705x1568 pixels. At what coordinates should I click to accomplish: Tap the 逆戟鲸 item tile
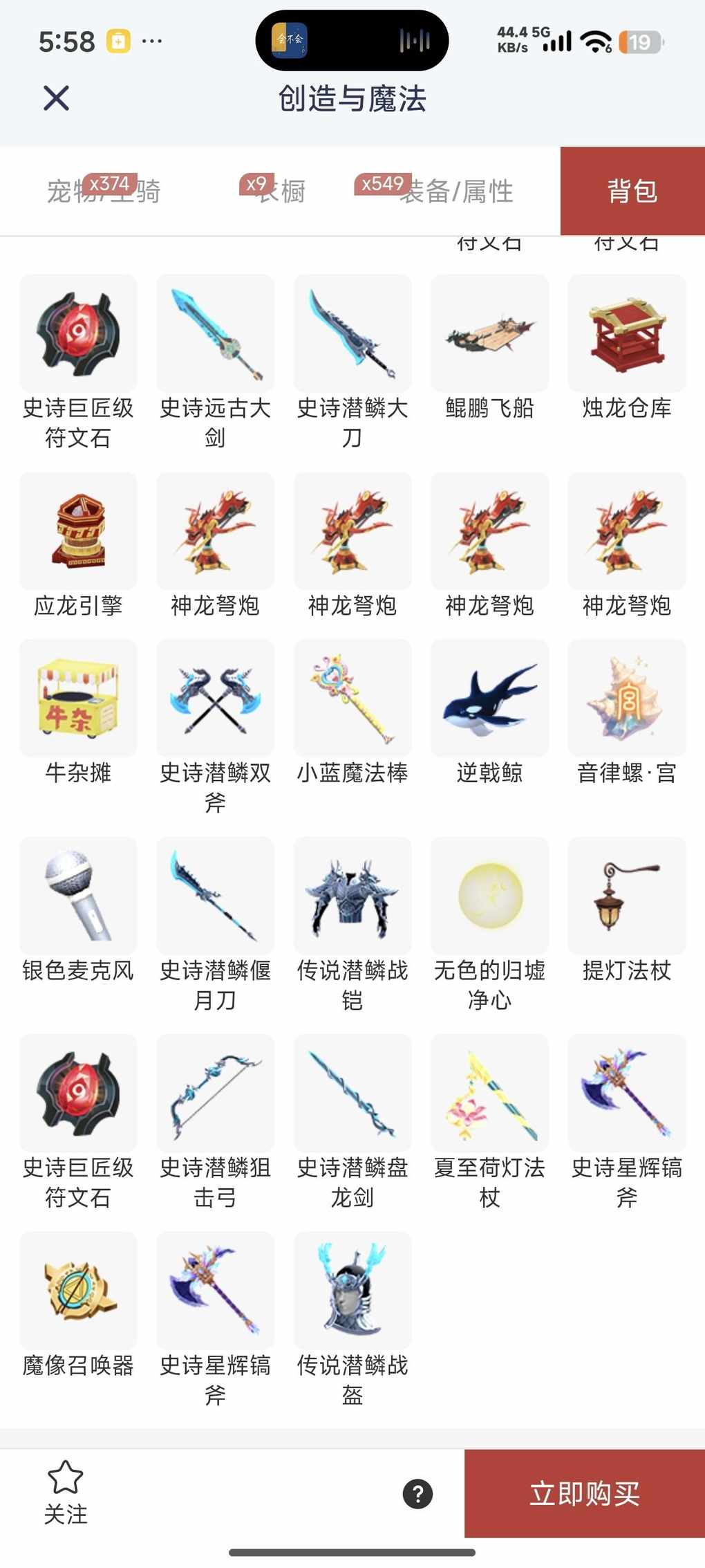click(489, 698)
